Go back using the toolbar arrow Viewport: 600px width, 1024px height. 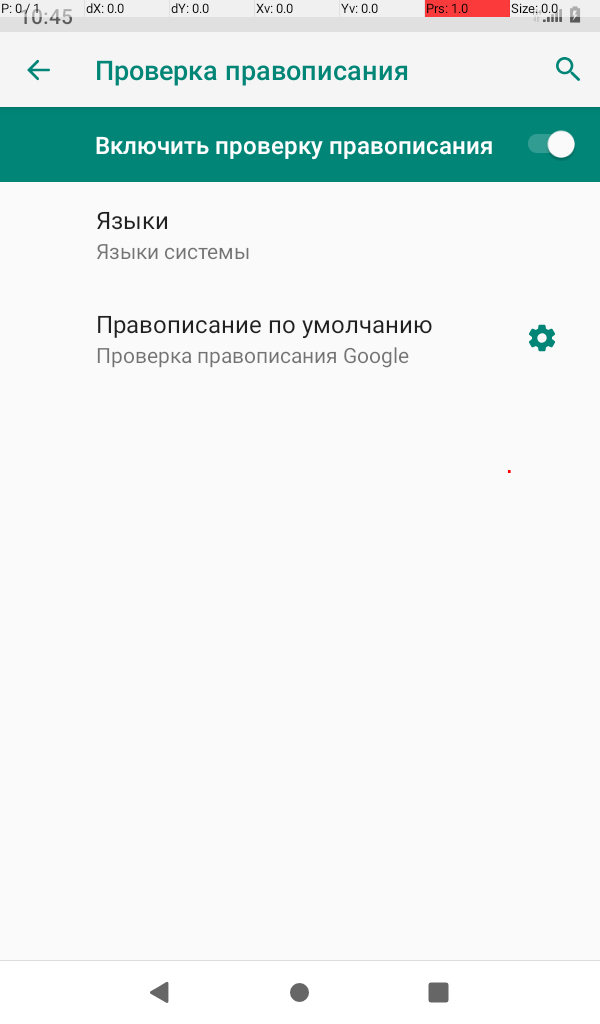(39, 70)
